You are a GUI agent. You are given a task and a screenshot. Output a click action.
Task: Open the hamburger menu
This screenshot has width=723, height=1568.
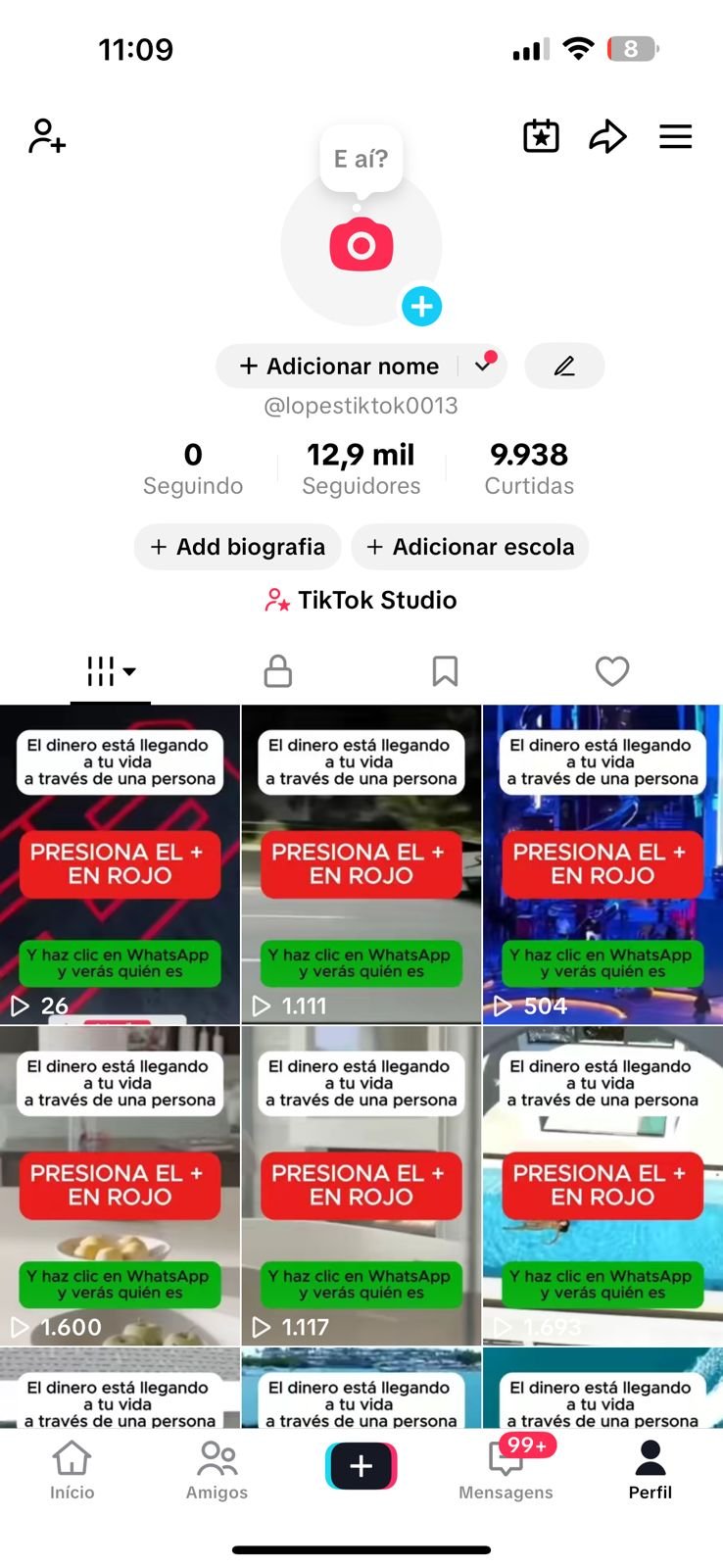675,136
